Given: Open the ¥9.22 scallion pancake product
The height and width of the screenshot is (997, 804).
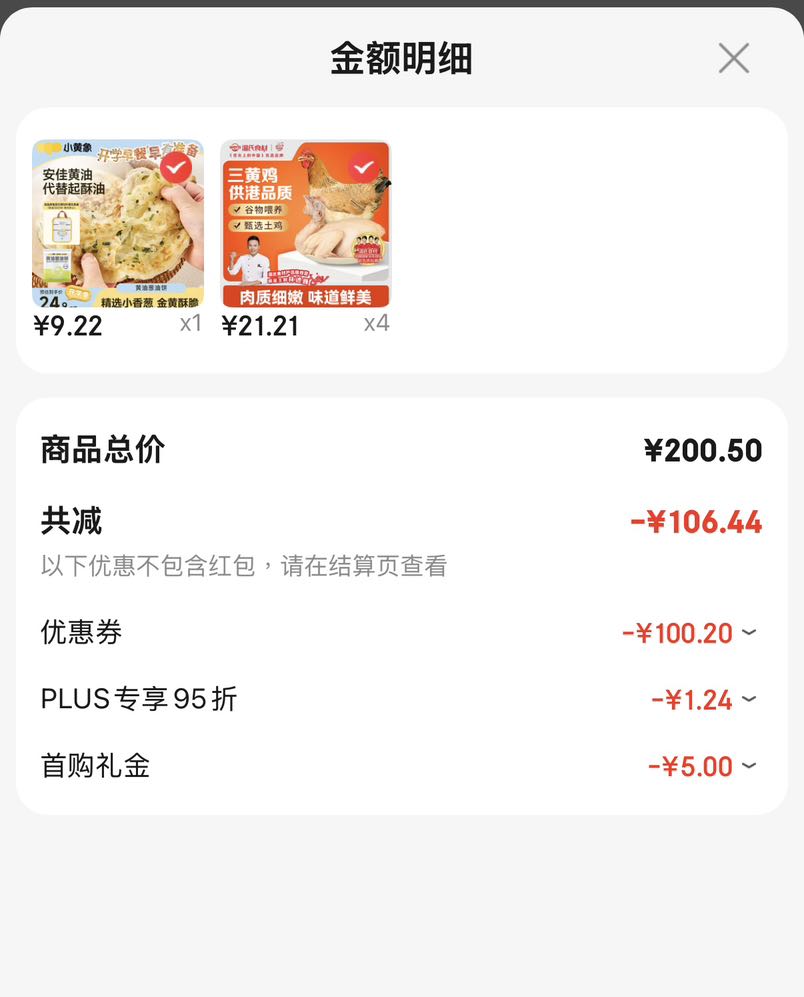Looking at the screenshot, I should 118,224.
